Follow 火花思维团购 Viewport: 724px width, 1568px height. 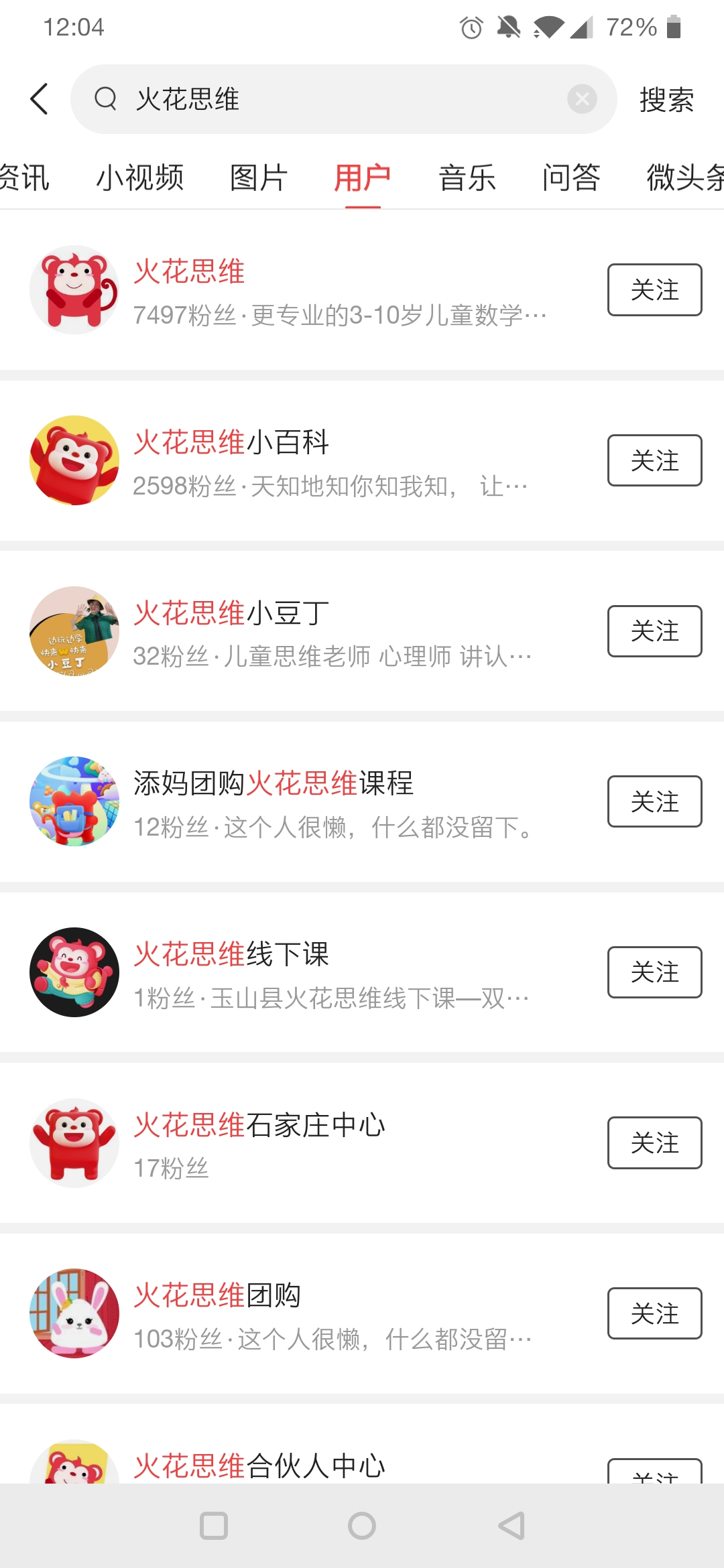[x=654, y=1313]
